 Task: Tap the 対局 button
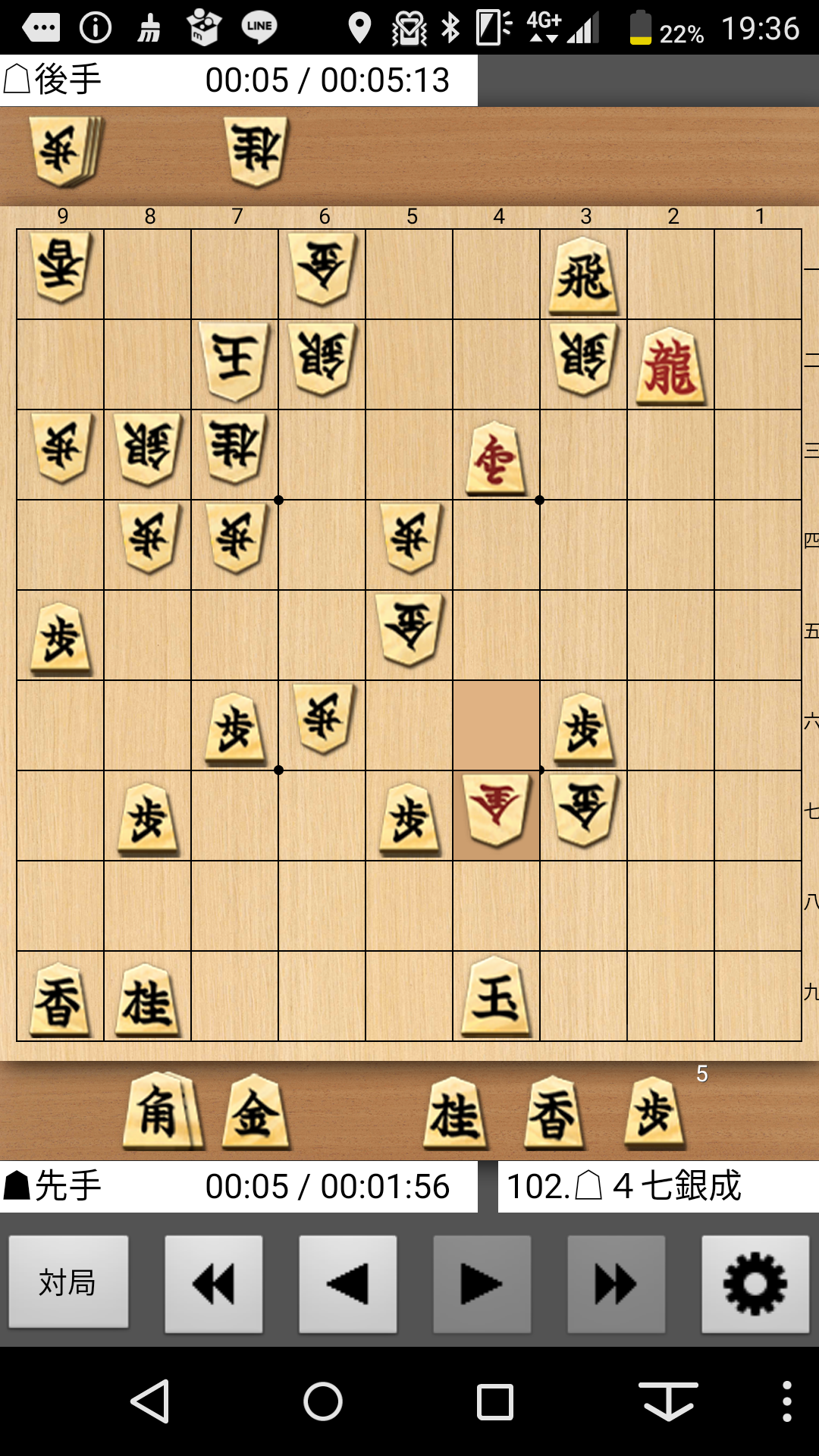[x=68, y=1284]
